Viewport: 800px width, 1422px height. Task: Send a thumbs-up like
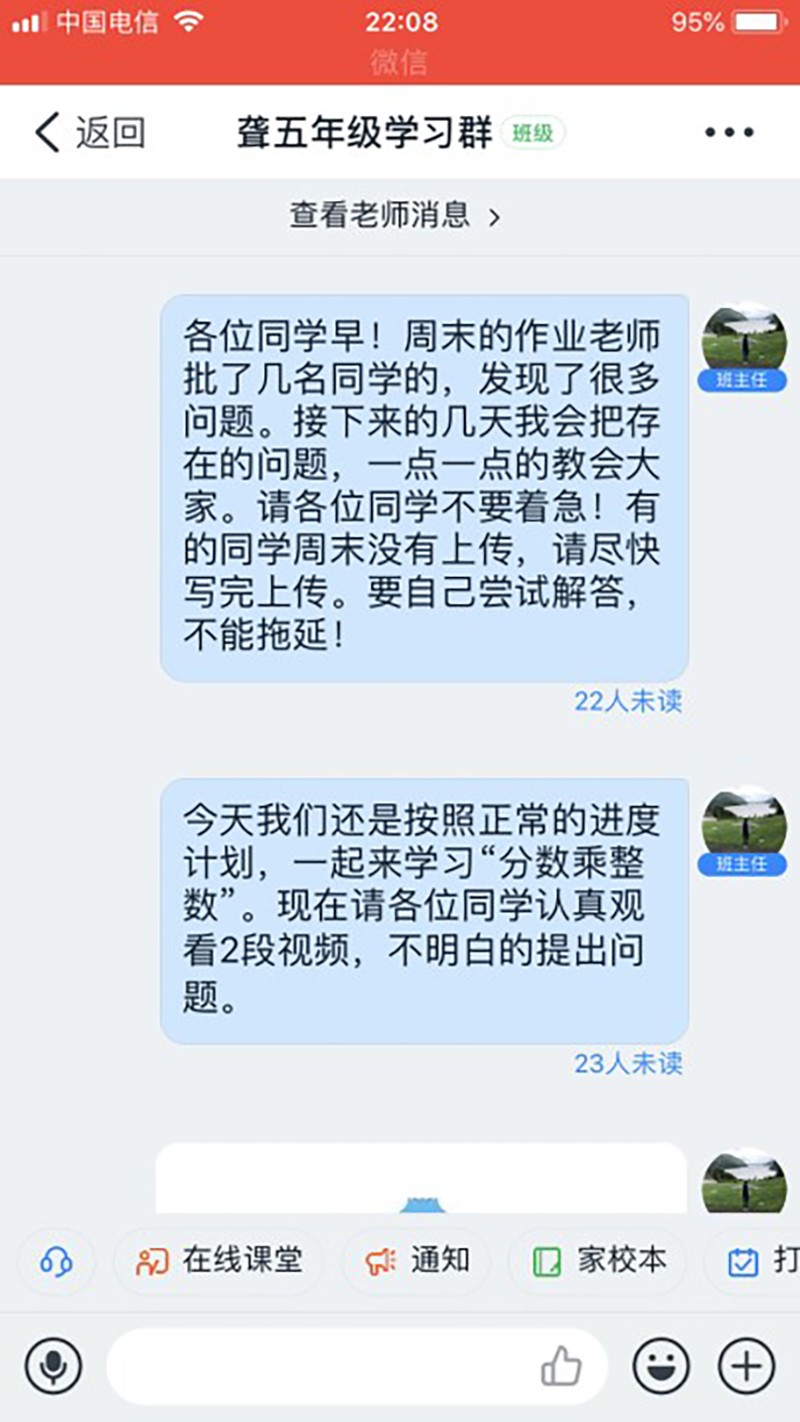[561, 1366]
